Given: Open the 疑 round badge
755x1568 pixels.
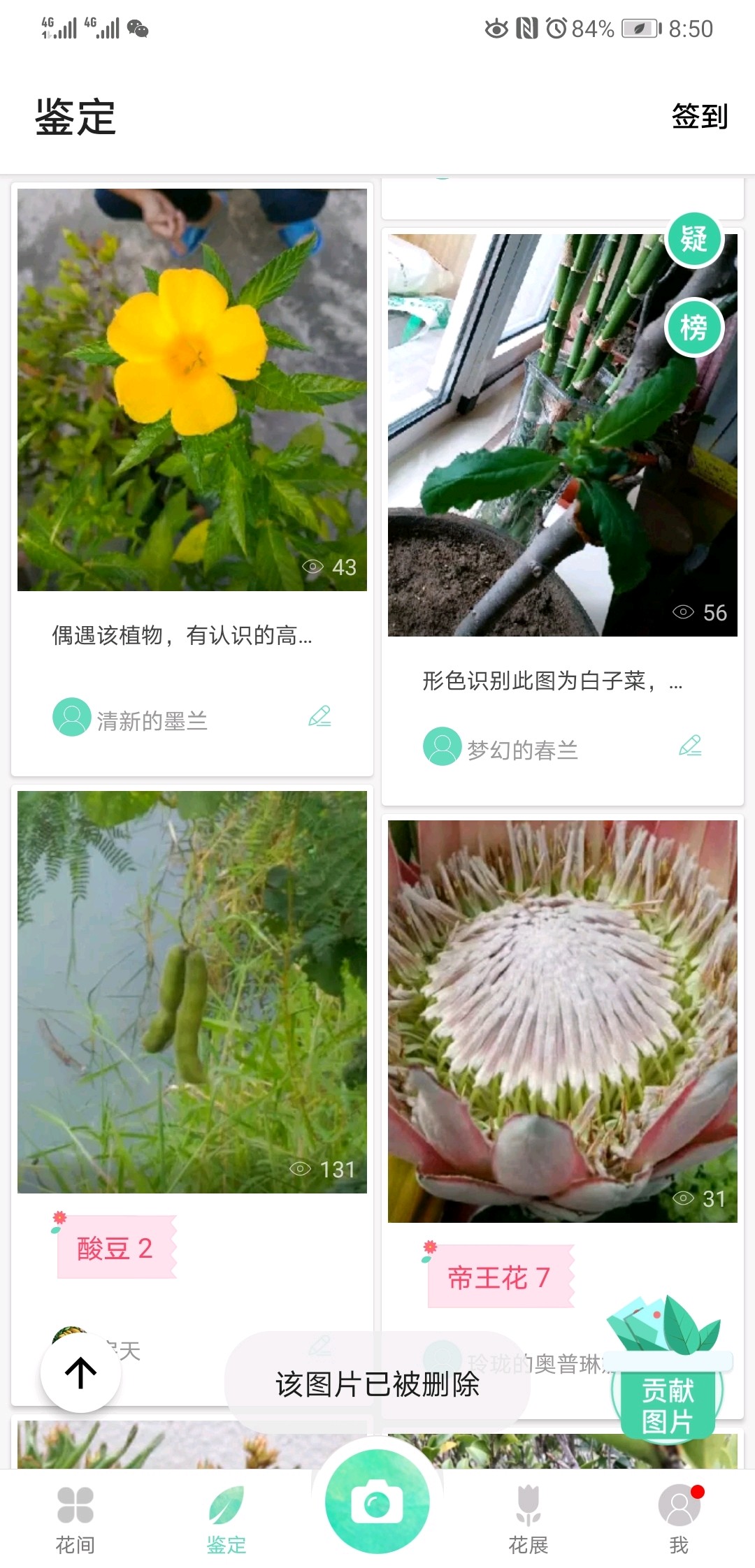Looking at the screenshot, I should (693, 239).
